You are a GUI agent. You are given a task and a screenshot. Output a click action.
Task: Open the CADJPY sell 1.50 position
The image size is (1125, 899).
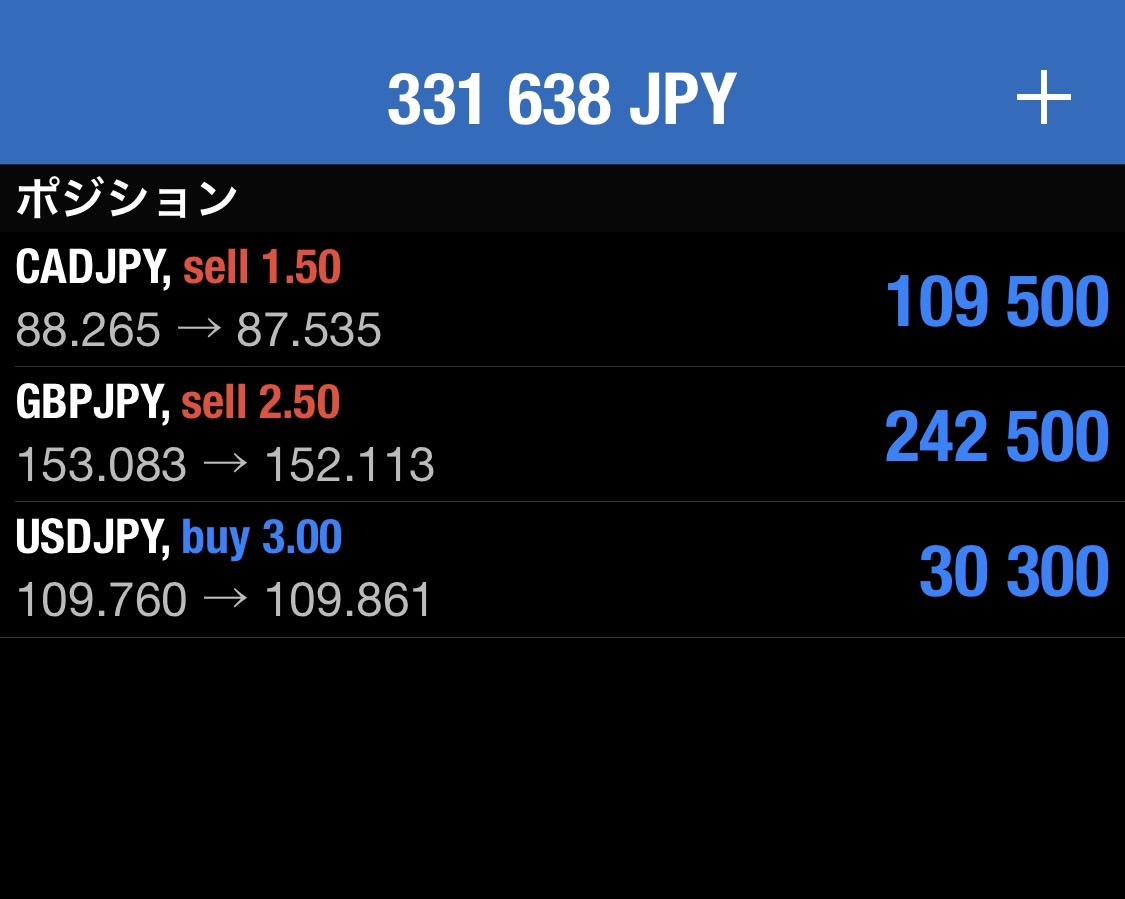coord(560,299)
